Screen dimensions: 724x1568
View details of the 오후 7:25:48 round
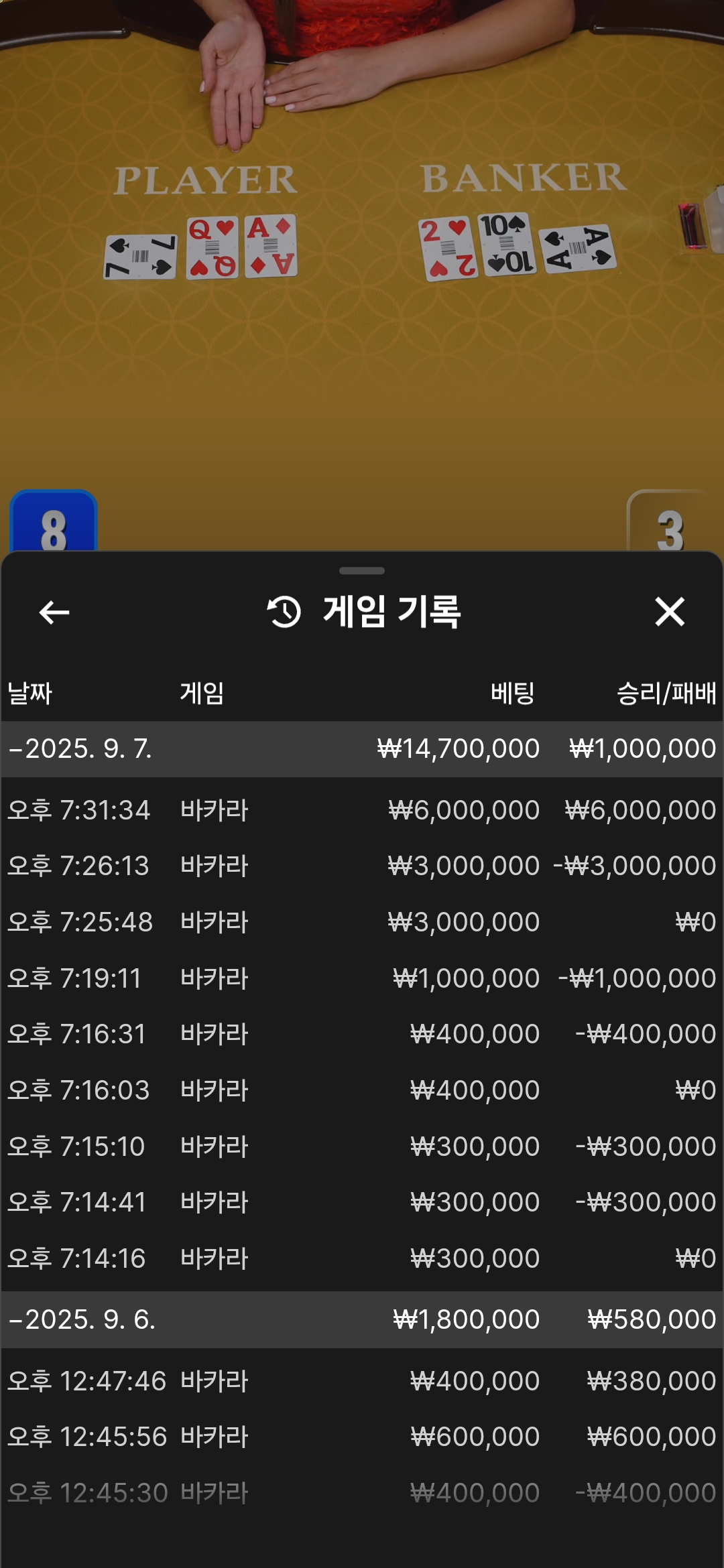pyautogui.click(x=362, y=922)
